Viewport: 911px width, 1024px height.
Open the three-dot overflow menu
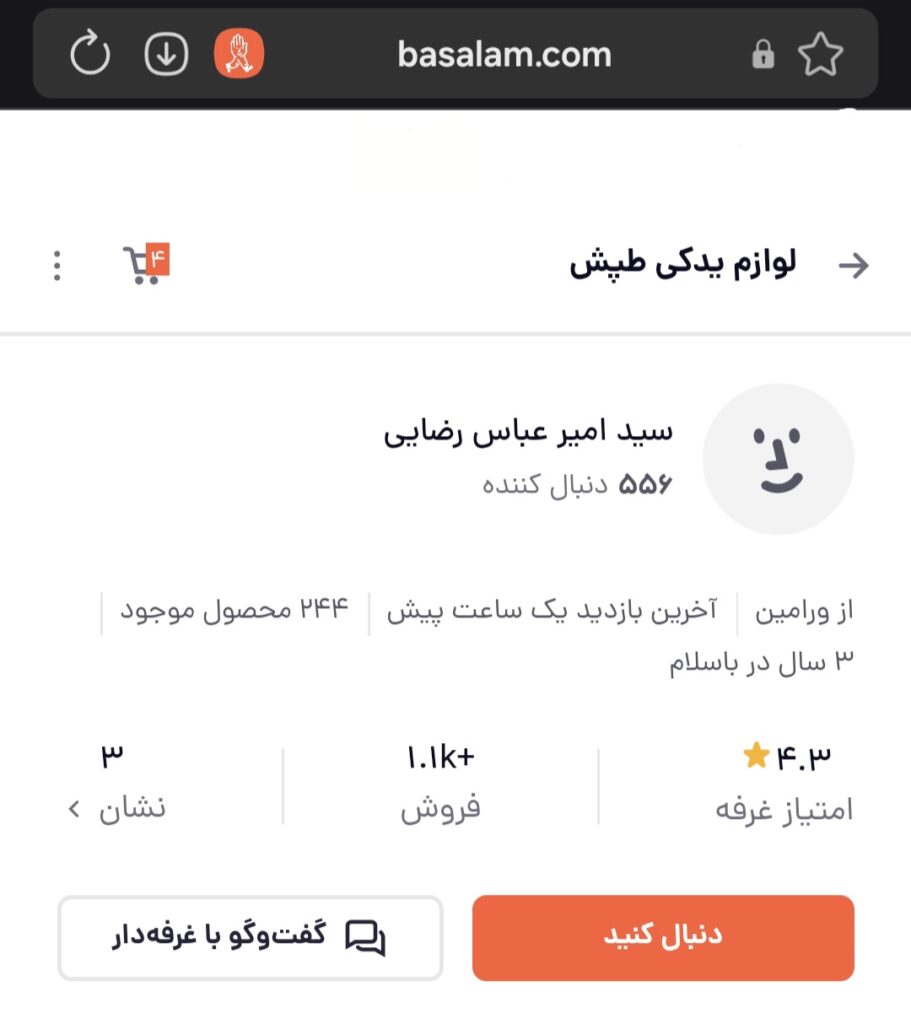coord(57,265)
